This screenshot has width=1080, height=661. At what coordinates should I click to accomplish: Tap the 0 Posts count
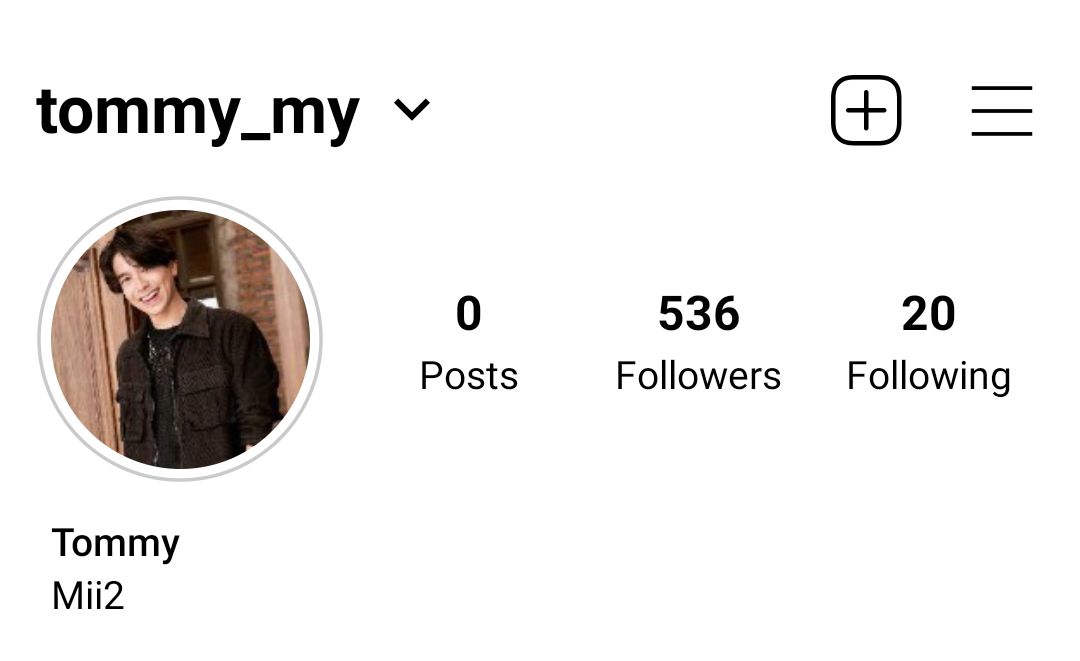(x=468, y=343)
